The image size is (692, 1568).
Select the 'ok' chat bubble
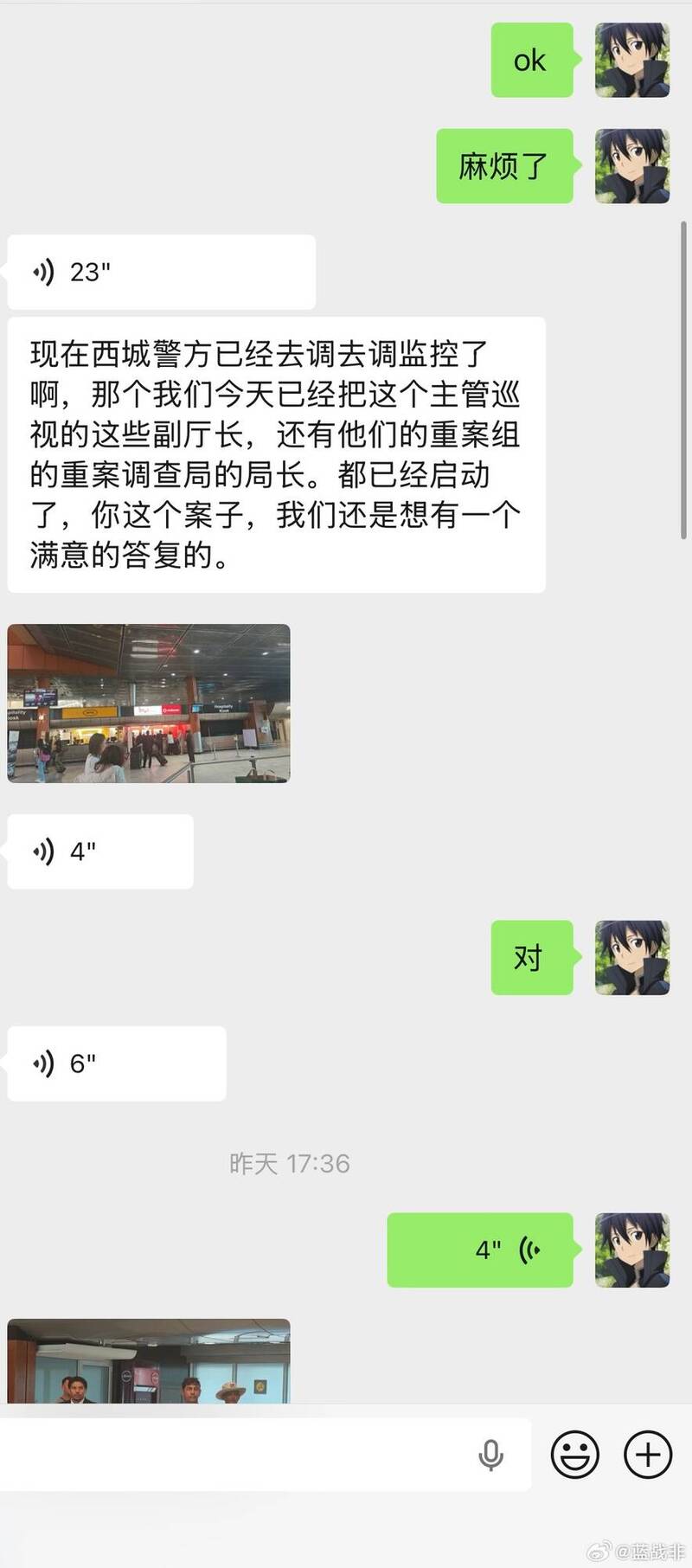pyautogui.click(x=531, y=61)
